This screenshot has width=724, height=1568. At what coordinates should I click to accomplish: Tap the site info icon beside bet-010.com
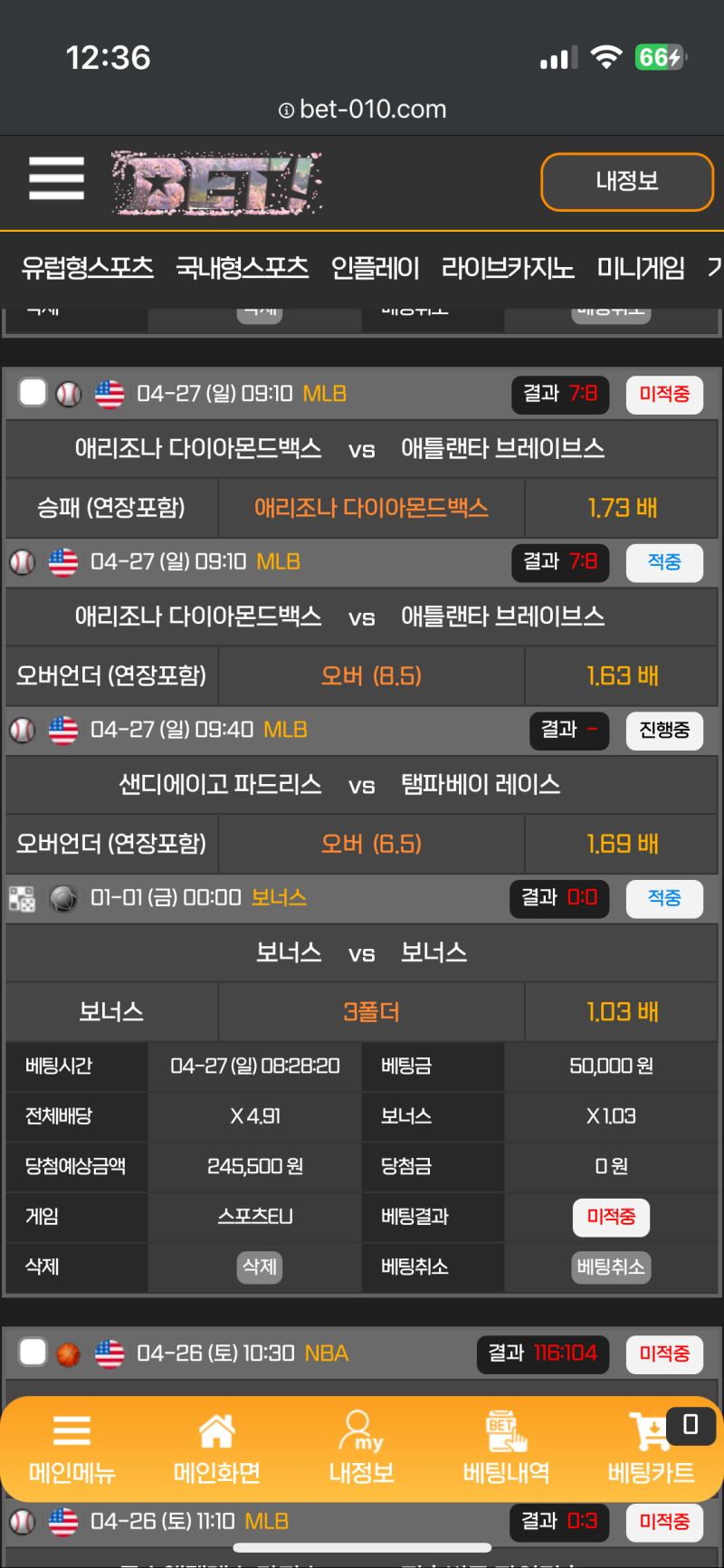[286, 110]
